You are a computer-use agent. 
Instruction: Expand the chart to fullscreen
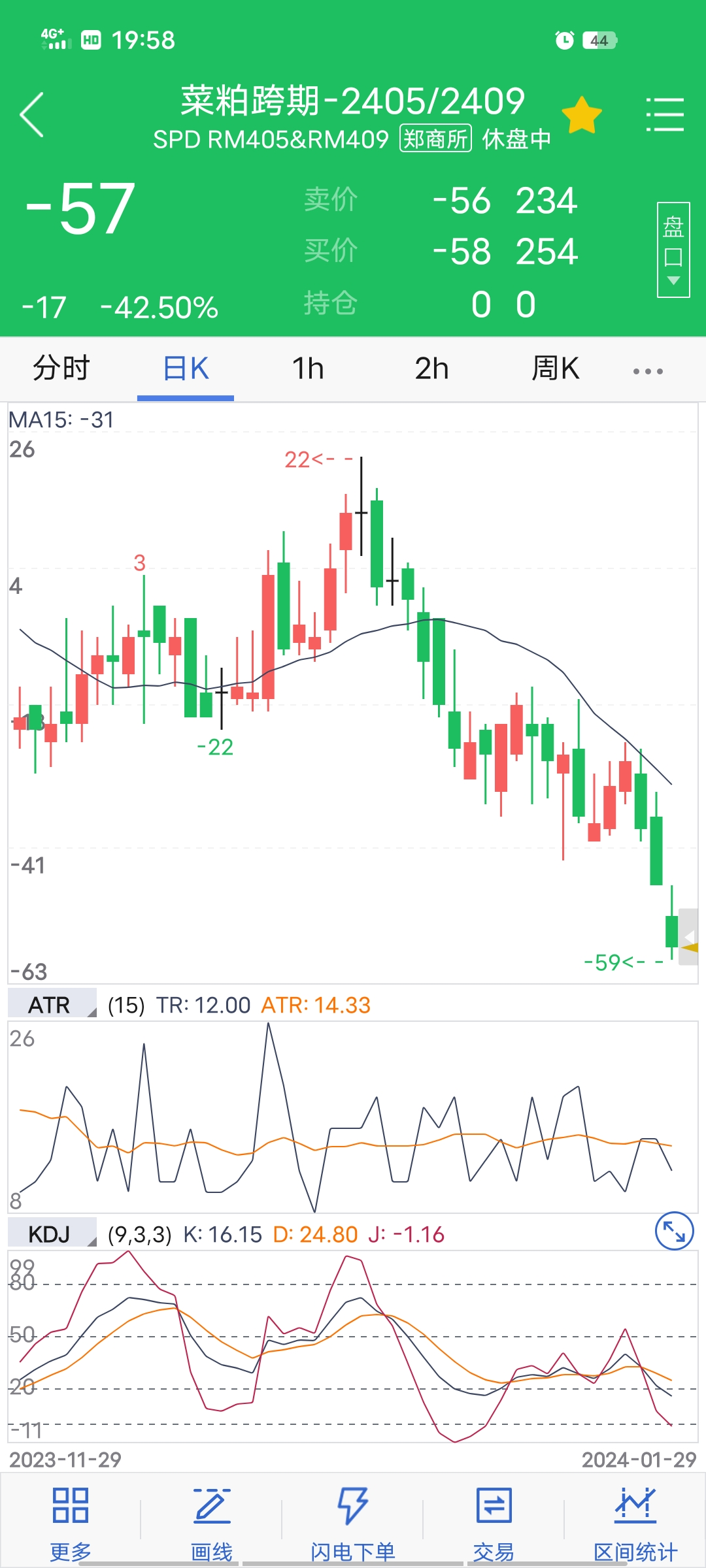[x=674, y=1232]
